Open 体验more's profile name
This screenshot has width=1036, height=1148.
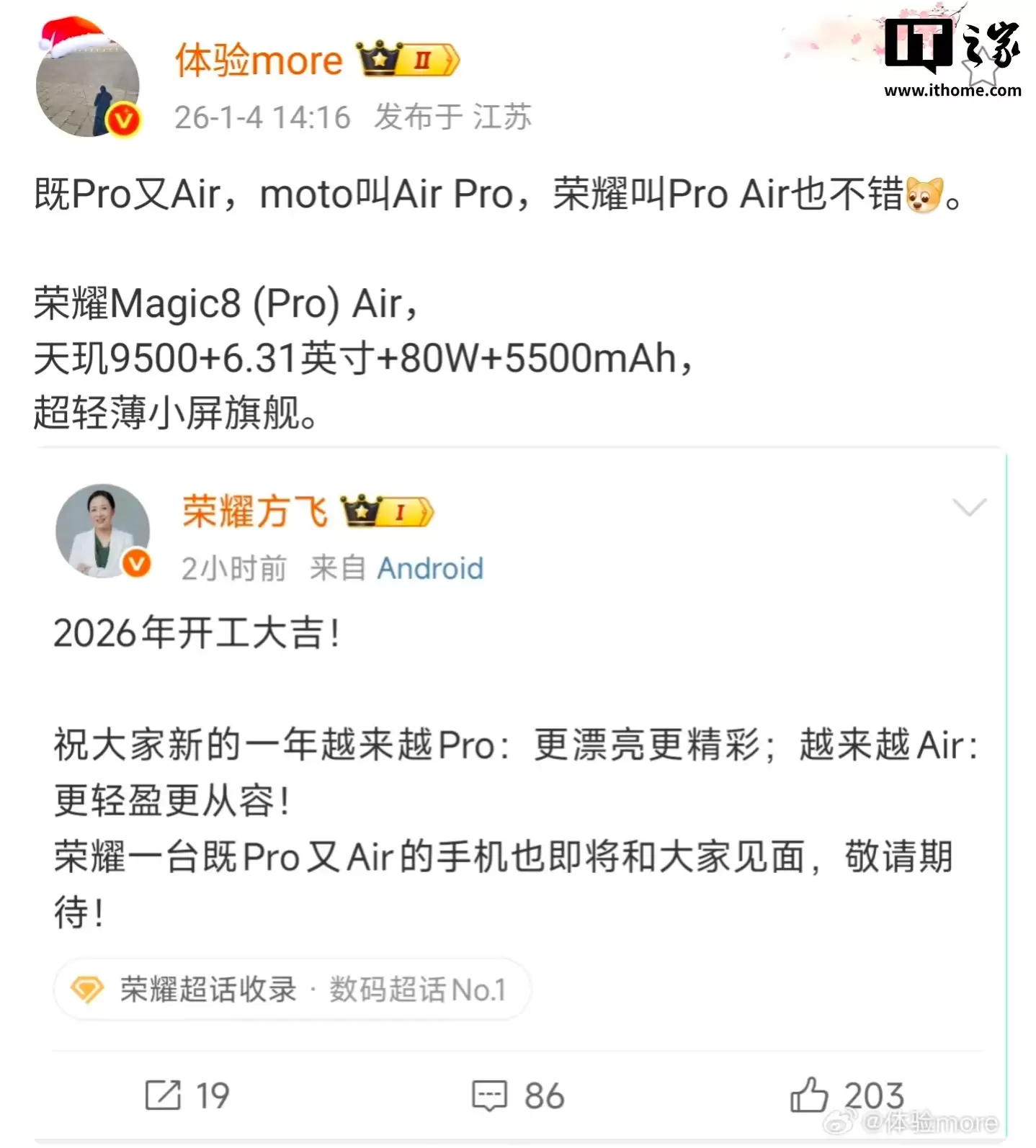pyautogui.click(x=258, y=60)
